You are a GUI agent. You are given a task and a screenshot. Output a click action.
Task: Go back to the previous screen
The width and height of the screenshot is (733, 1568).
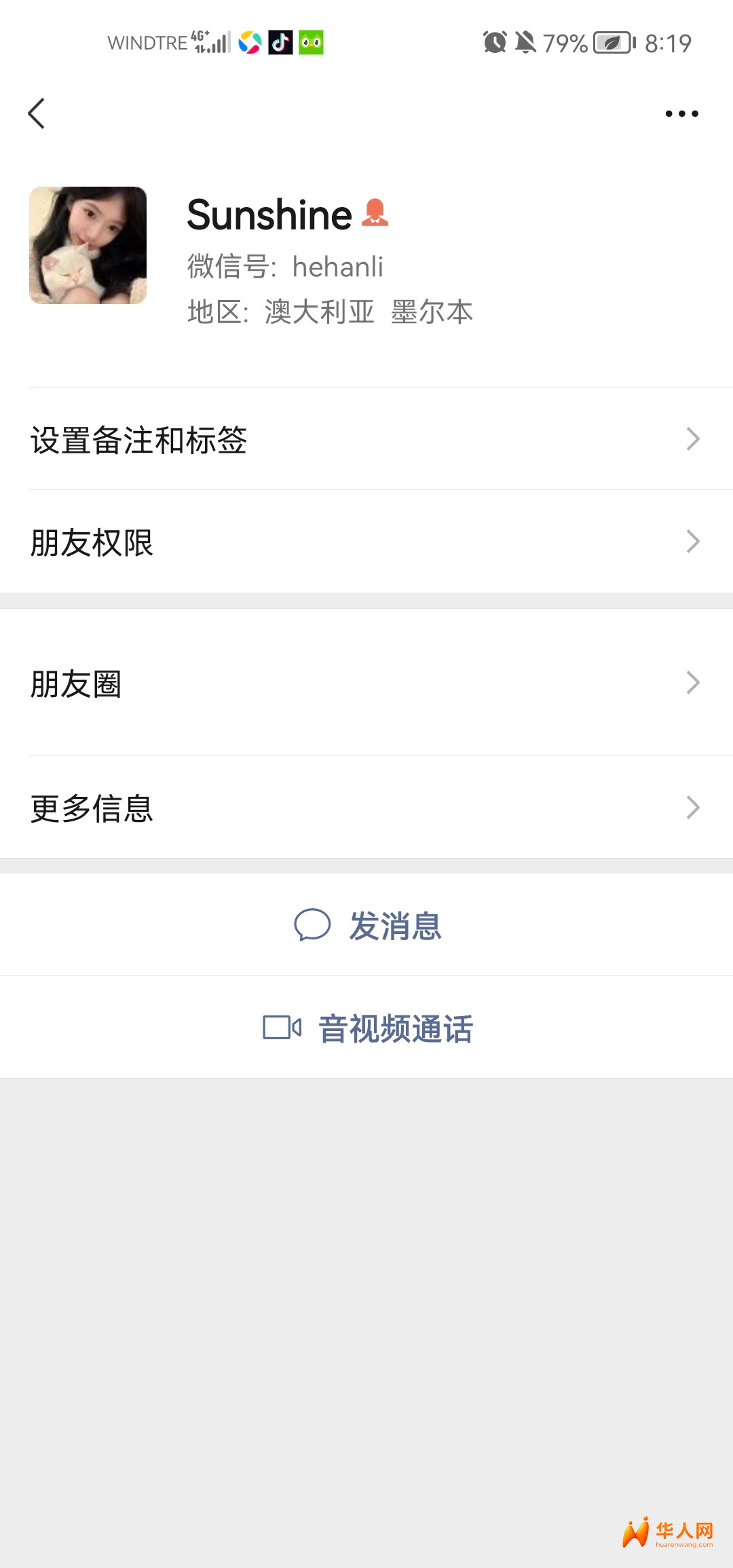click(37, 113)
